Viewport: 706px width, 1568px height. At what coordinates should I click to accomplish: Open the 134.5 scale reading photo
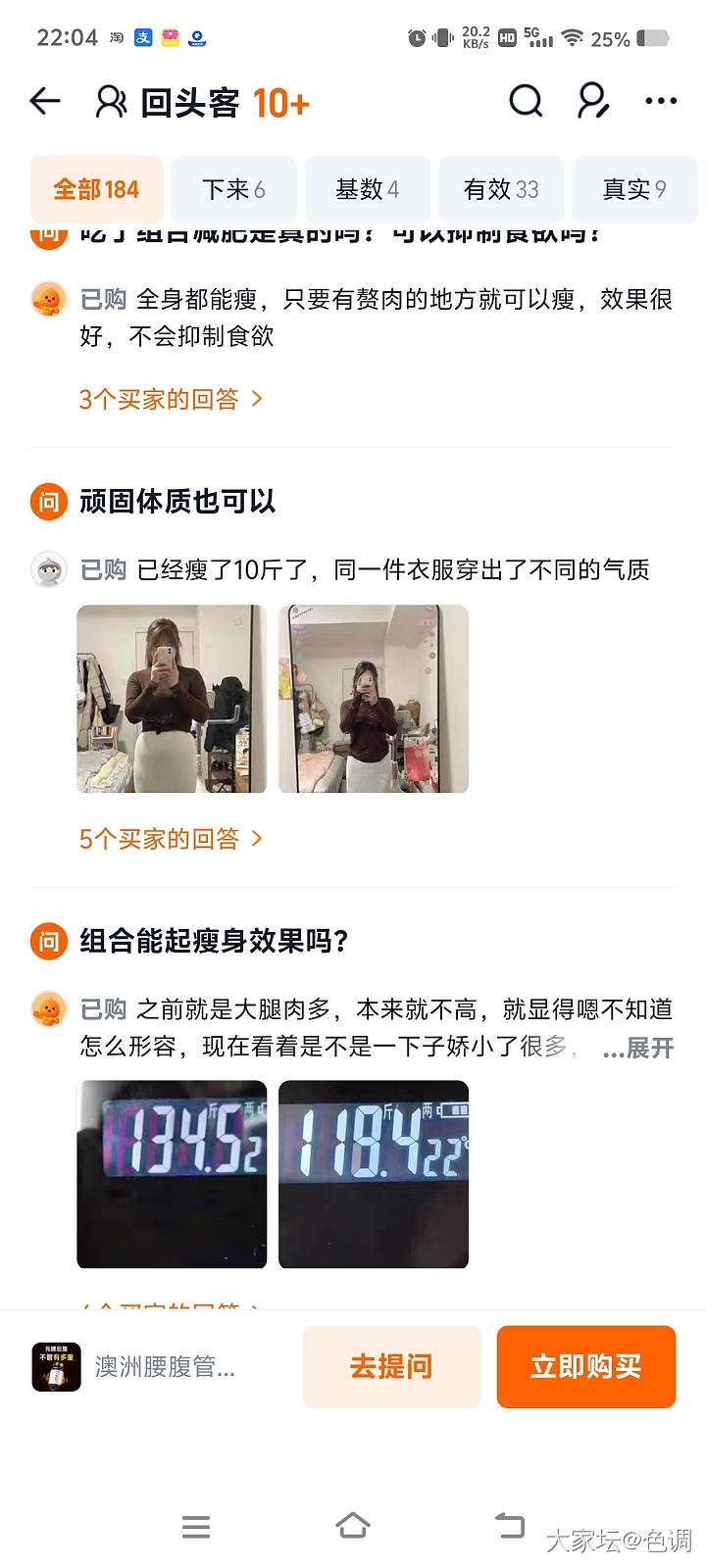point(172,1174)
